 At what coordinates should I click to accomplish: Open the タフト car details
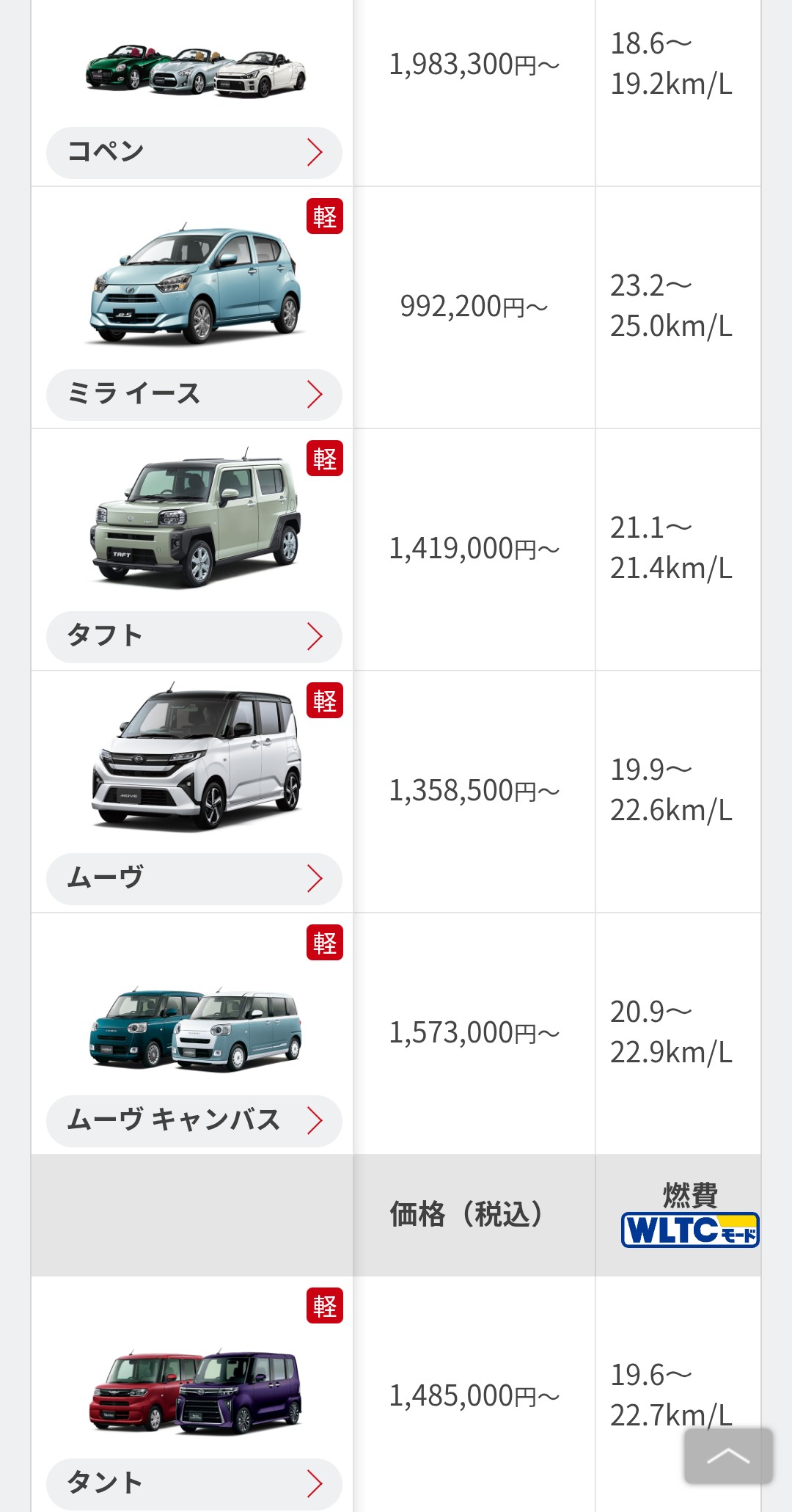(x=194, y=637)
